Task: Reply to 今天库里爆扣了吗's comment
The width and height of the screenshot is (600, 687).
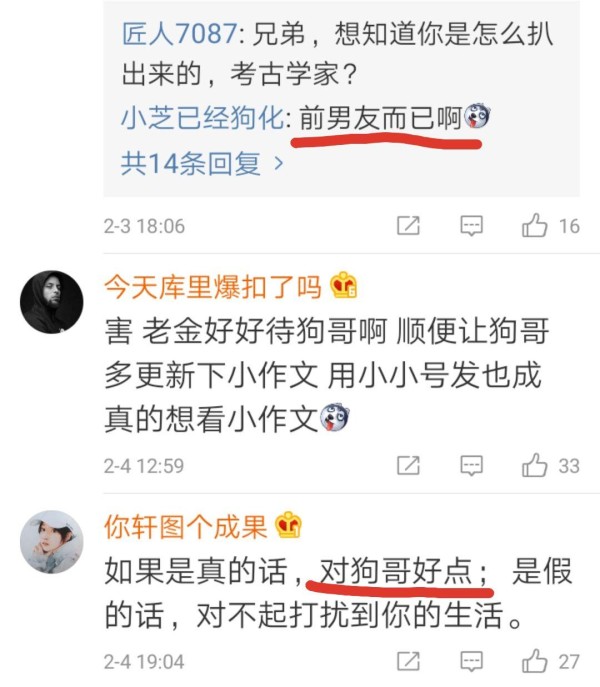Action: pos(472,465)
